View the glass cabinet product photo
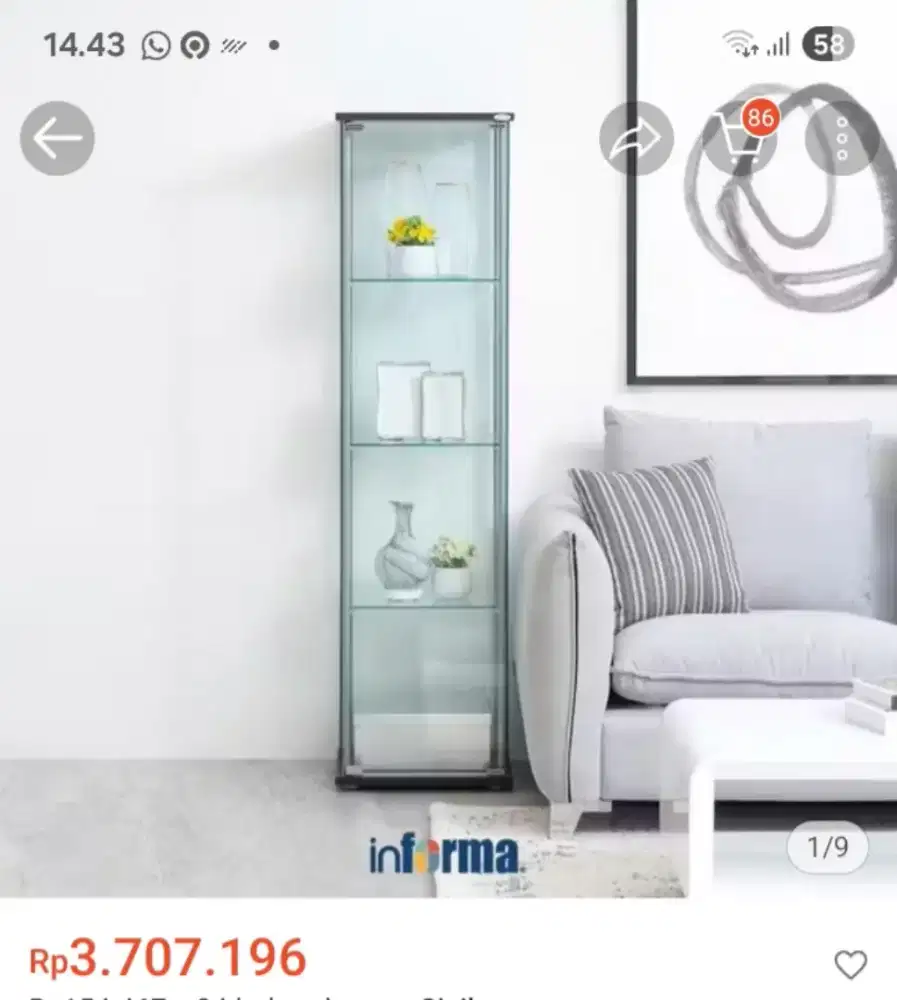The height and width of the screenshot is (1000, 897). coord(425,450)
